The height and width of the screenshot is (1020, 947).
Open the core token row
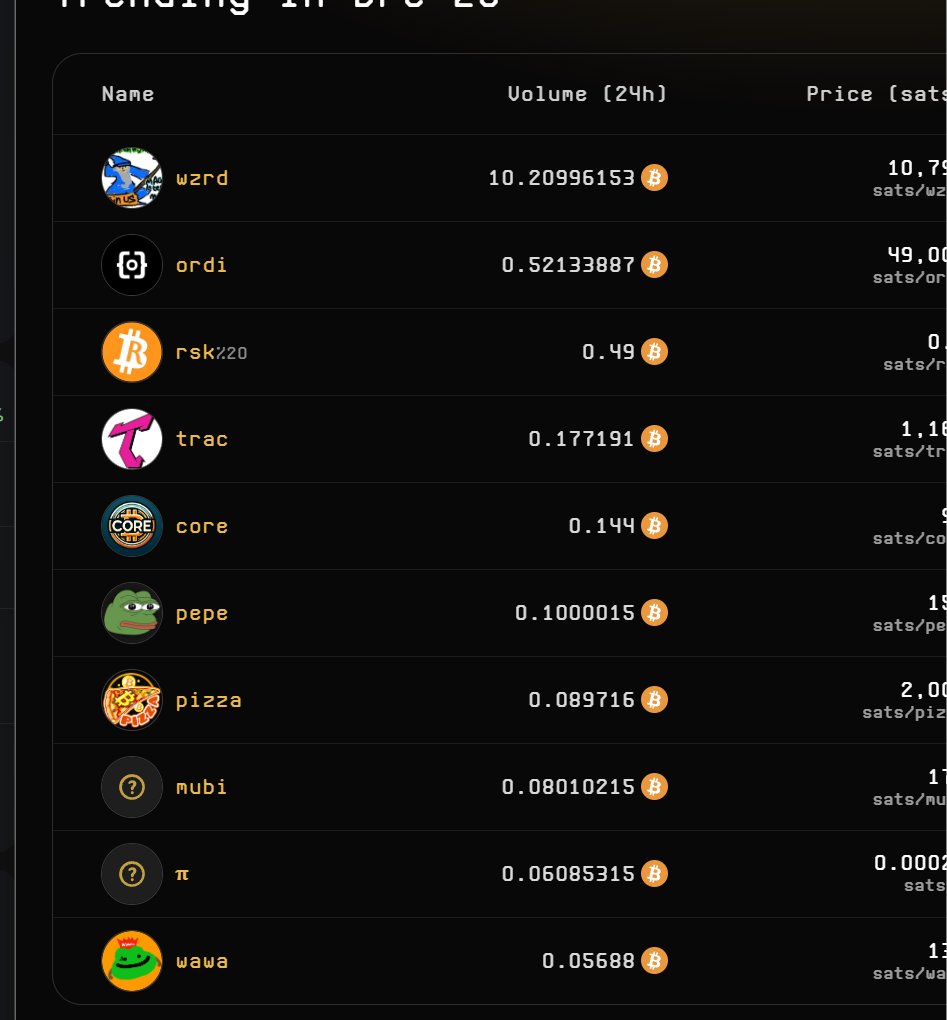coord(201,526)
